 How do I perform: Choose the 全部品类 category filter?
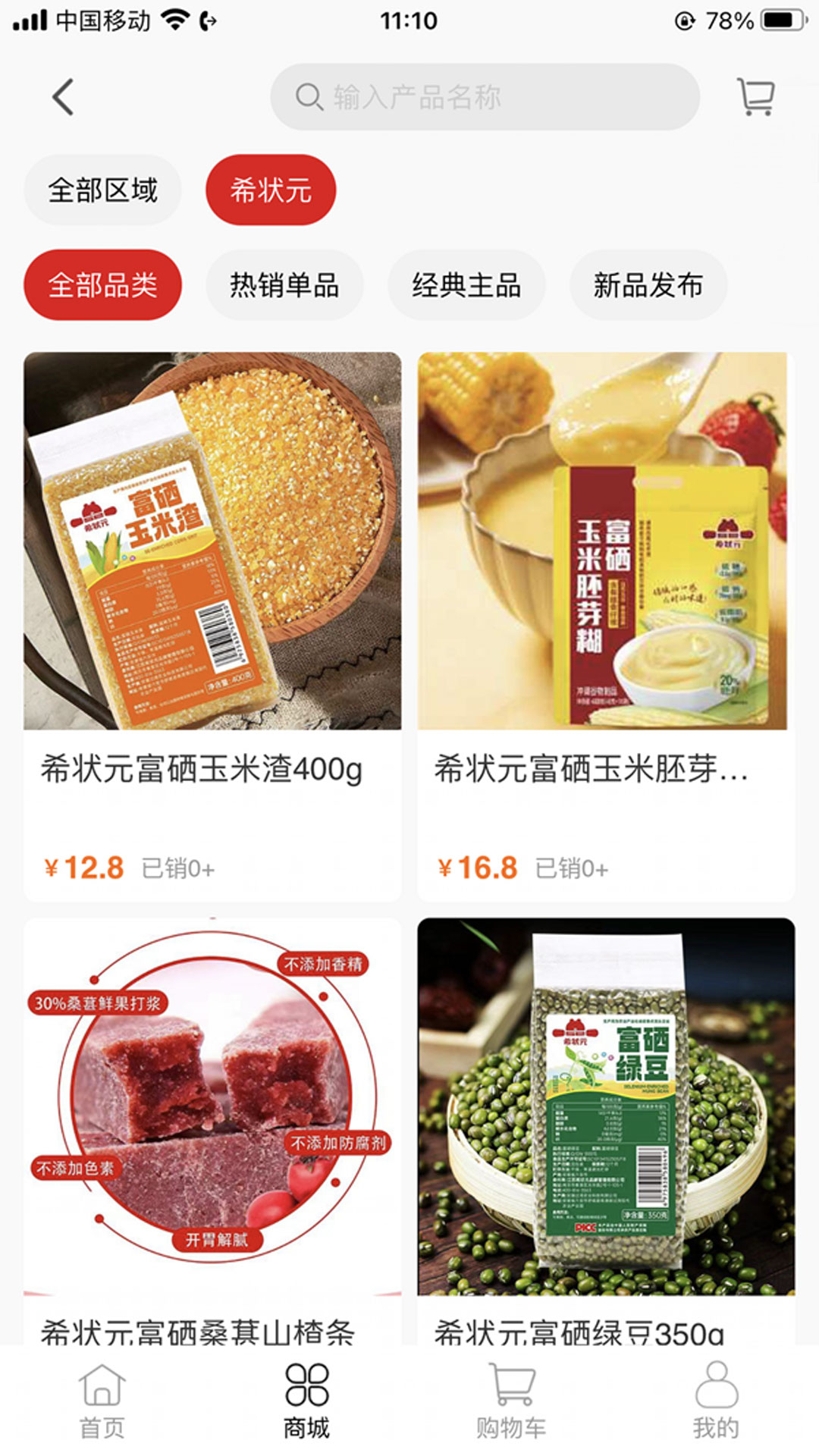pyautogui.click(x=103, y=285)
